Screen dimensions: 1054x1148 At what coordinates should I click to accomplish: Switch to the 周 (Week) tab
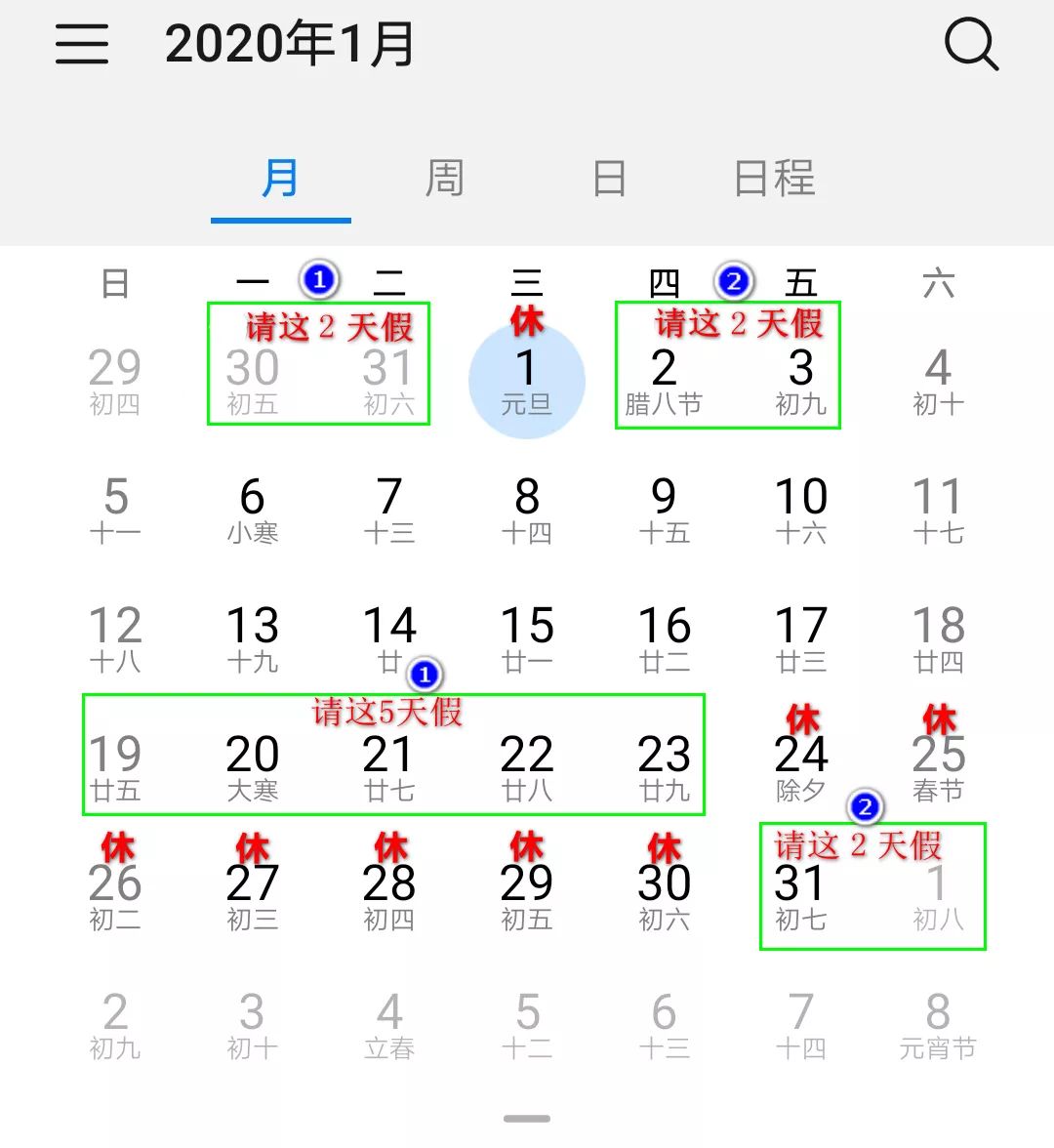444,178
